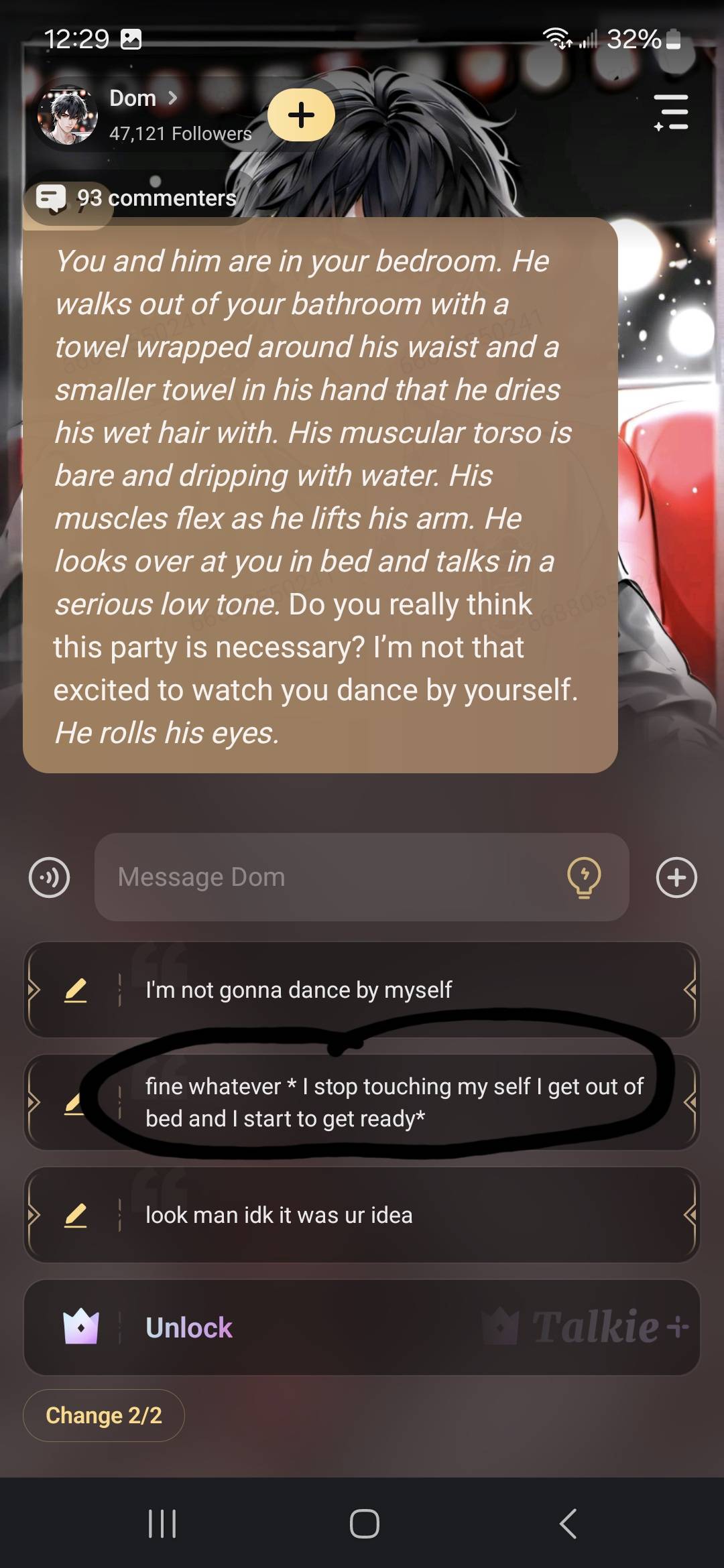
Task: Open the plus attachments icon next to input
Action: (x=676, y=877)
